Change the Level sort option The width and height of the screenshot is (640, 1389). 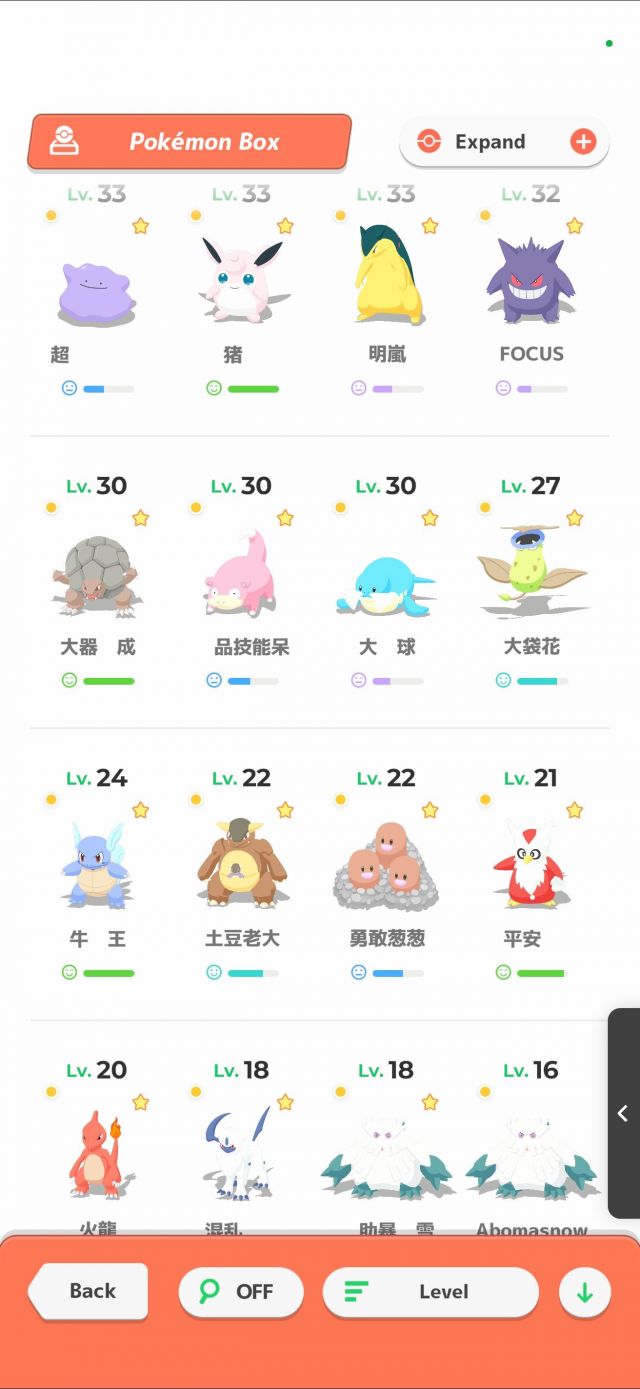[x=430, y=1292]
